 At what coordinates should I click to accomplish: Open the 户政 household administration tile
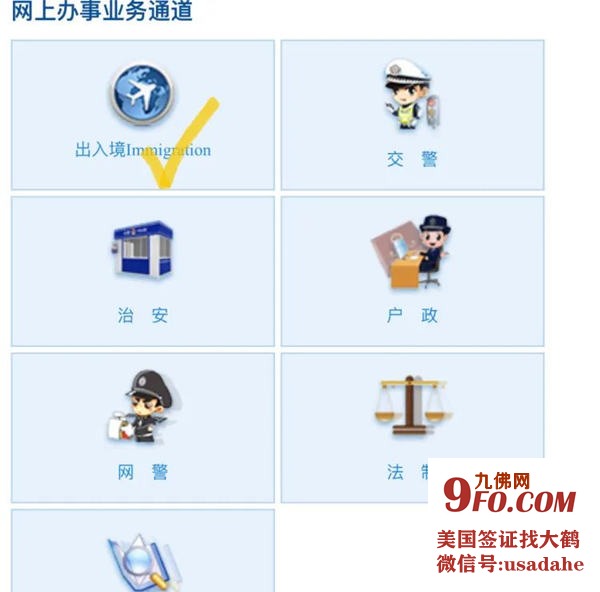(412, 271)
